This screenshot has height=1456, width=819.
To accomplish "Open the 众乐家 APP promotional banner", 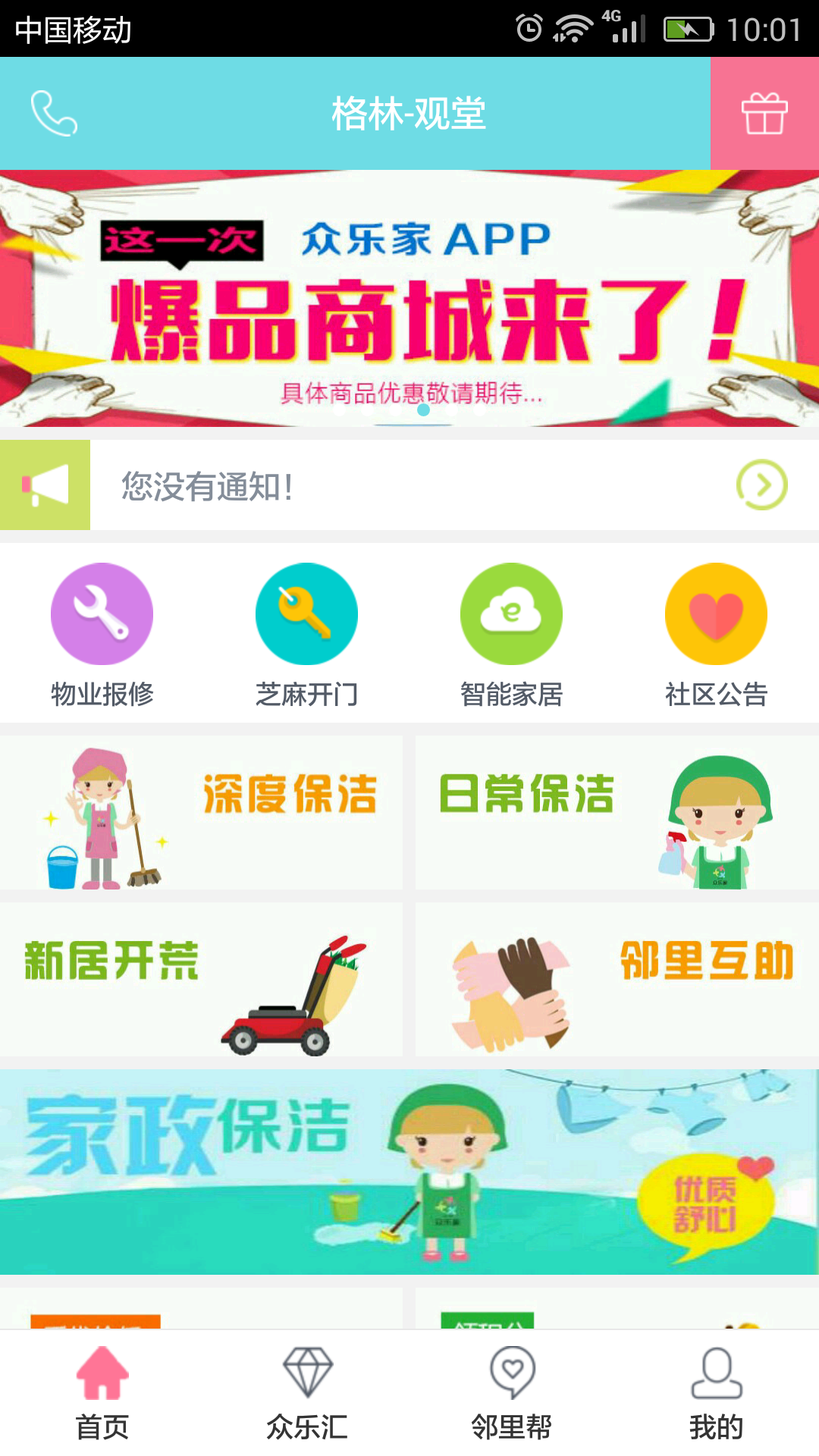I will click(x=409, y=300).
